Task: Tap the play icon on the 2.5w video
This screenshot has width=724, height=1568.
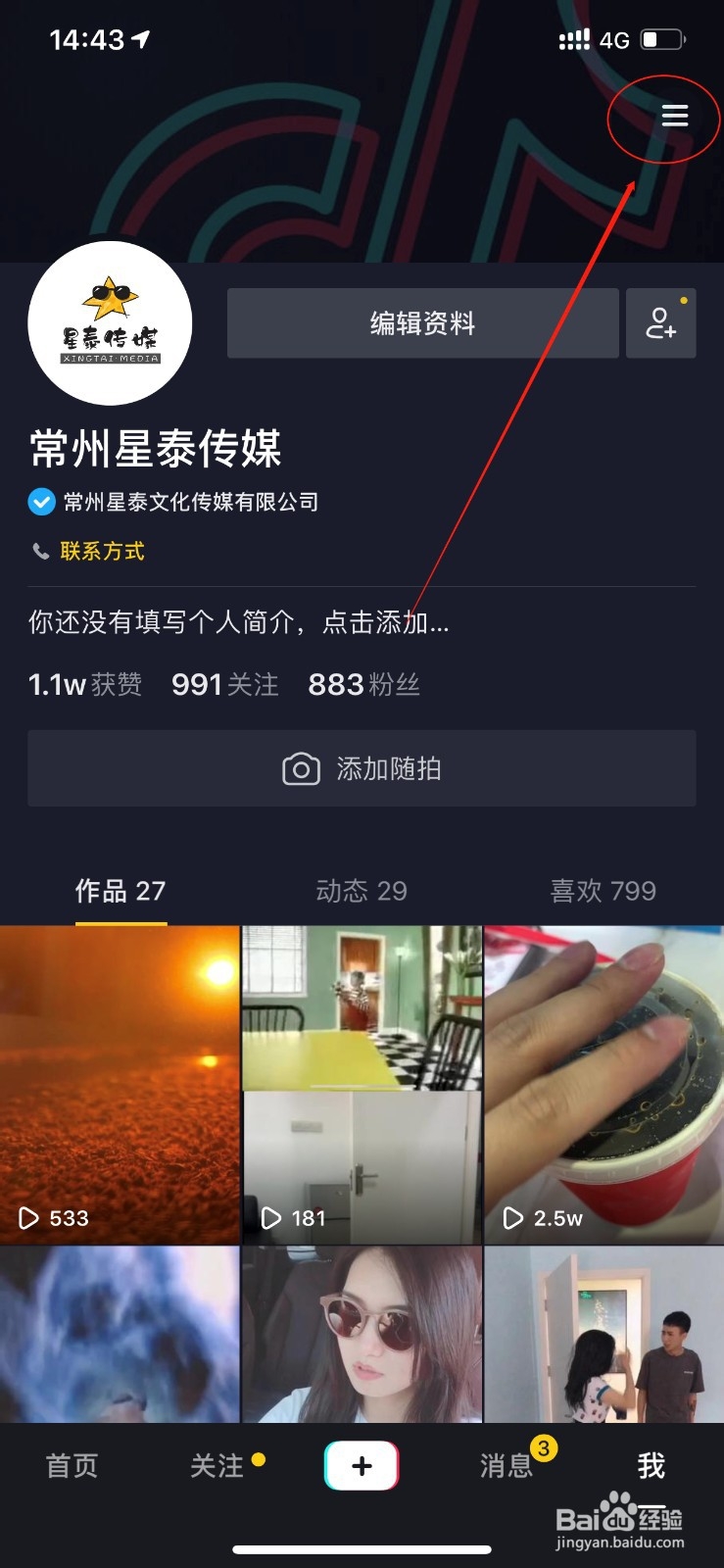Action: (x=512, y=1218)
